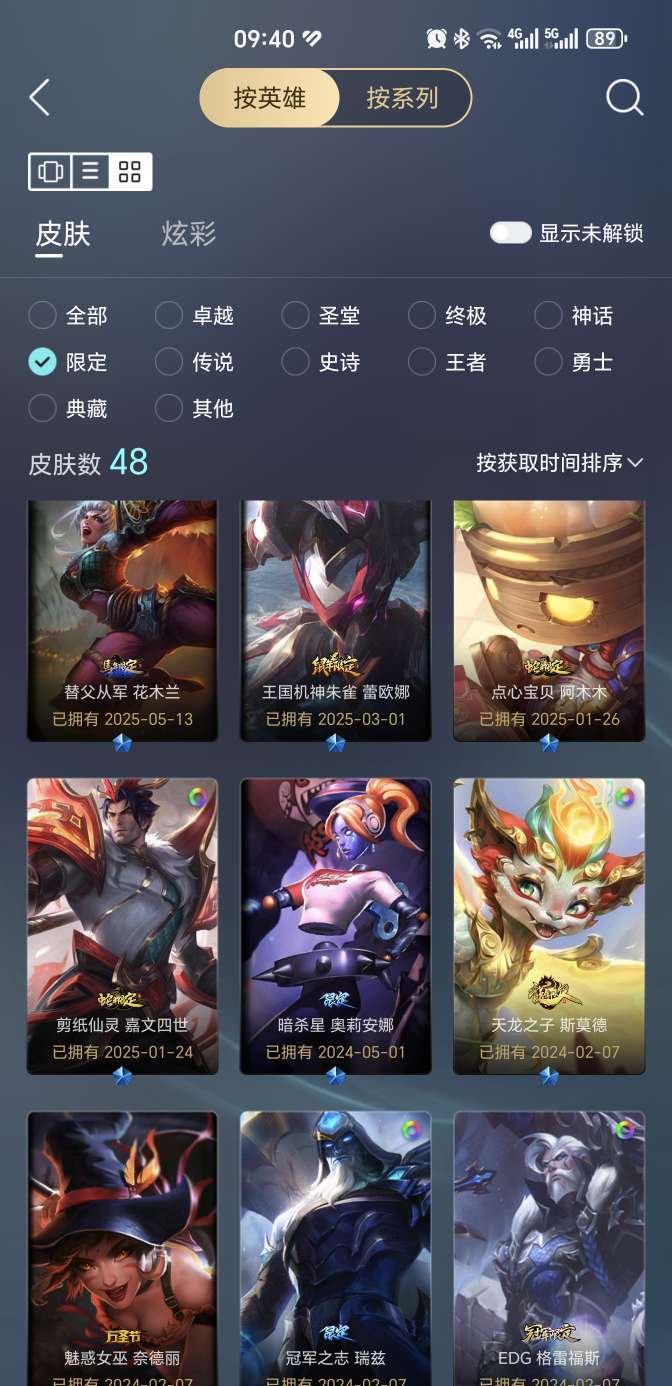Filter skins by 典藏
The height and width of the screenshot is (1386, 672).
tap(43, 408)
